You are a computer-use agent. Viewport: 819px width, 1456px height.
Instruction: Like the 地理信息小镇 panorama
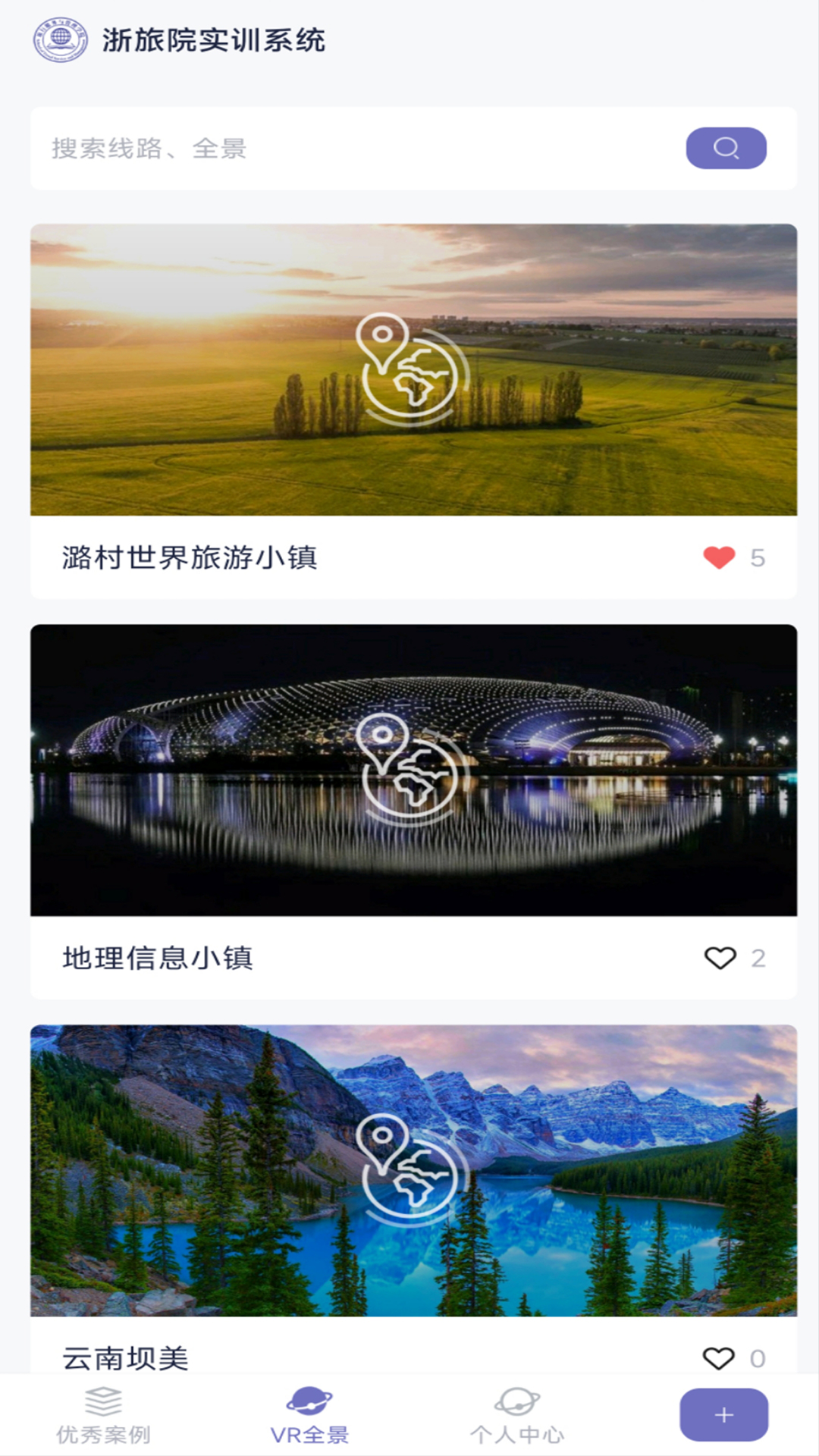[x=720, y=958]
